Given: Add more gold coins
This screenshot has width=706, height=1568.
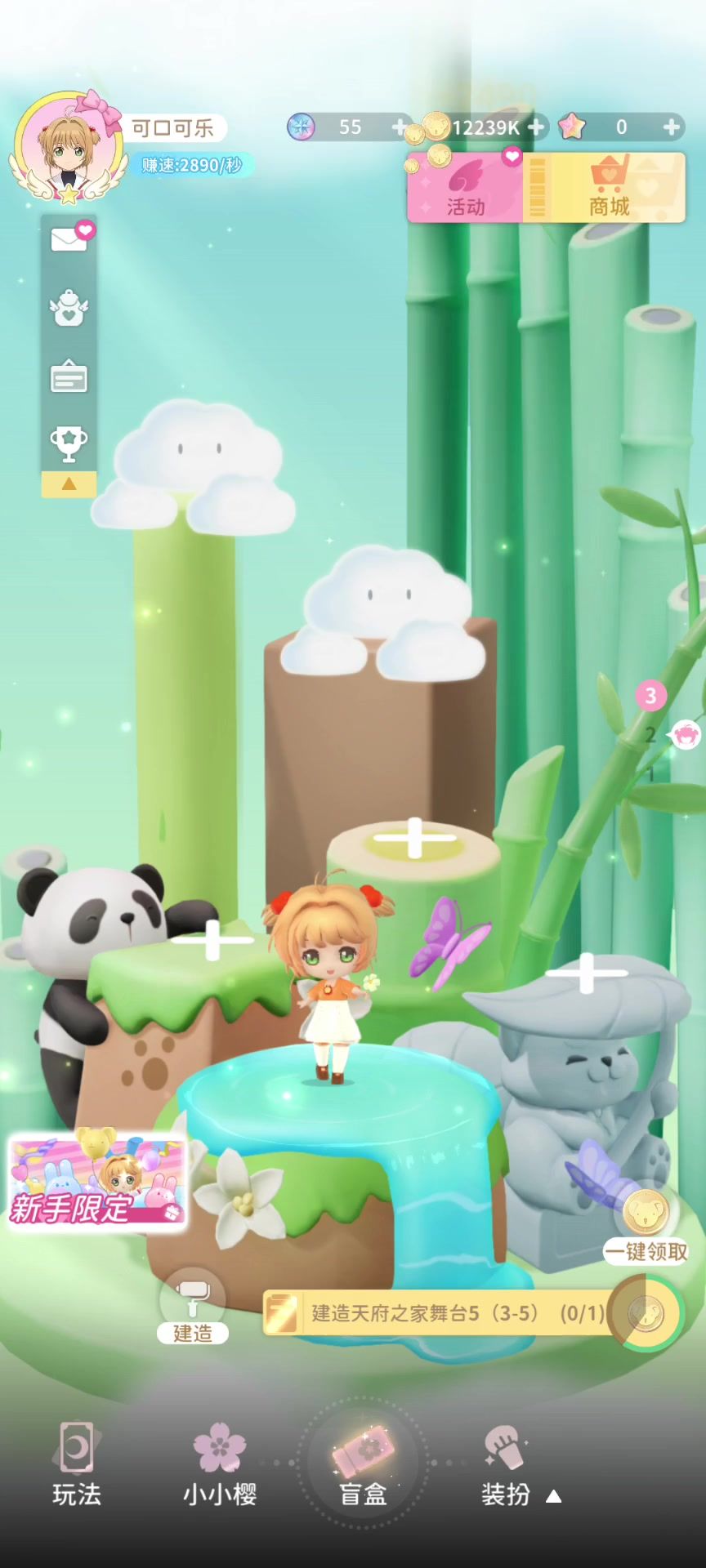Looking at the screenshot, I should click(537, 127).
